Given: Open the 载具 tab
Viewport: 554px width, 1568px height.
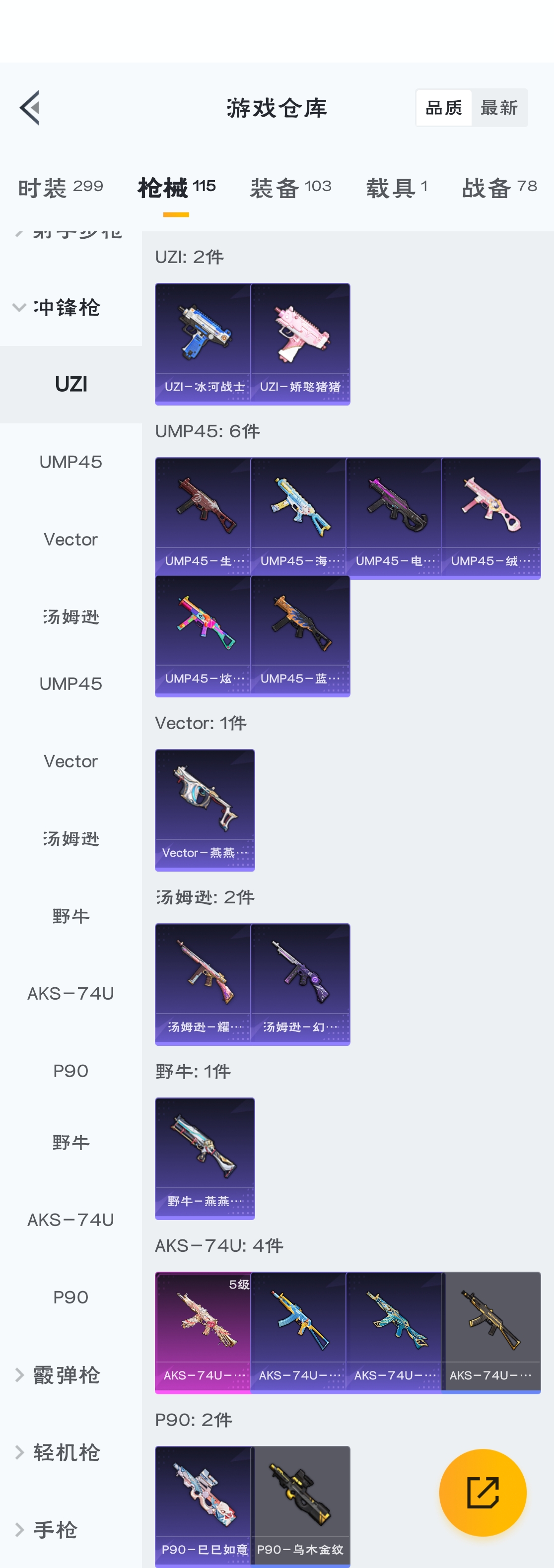Looking at the screenshot, I should point(396,188).
